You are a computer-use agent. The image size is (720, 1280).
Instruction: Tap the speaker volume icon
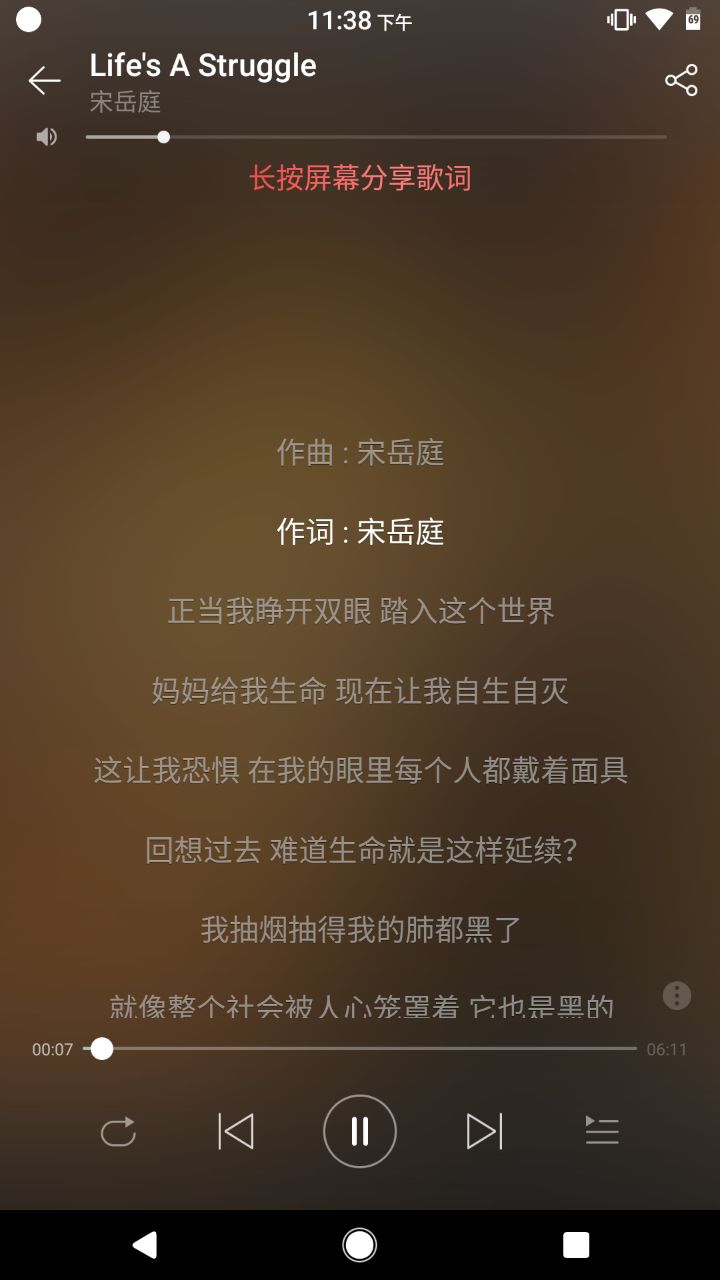46,137
